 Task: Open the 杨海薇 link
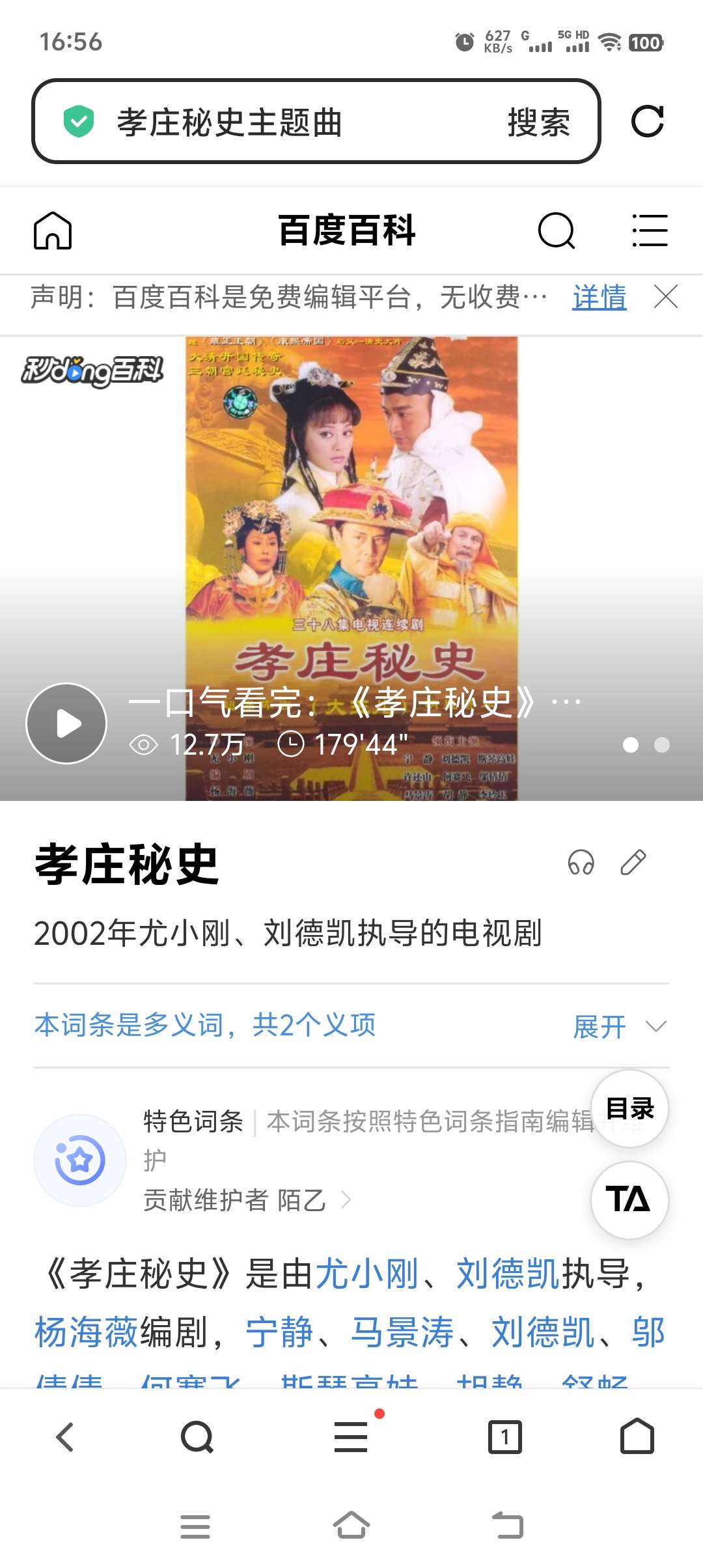tap(86, 1332)
